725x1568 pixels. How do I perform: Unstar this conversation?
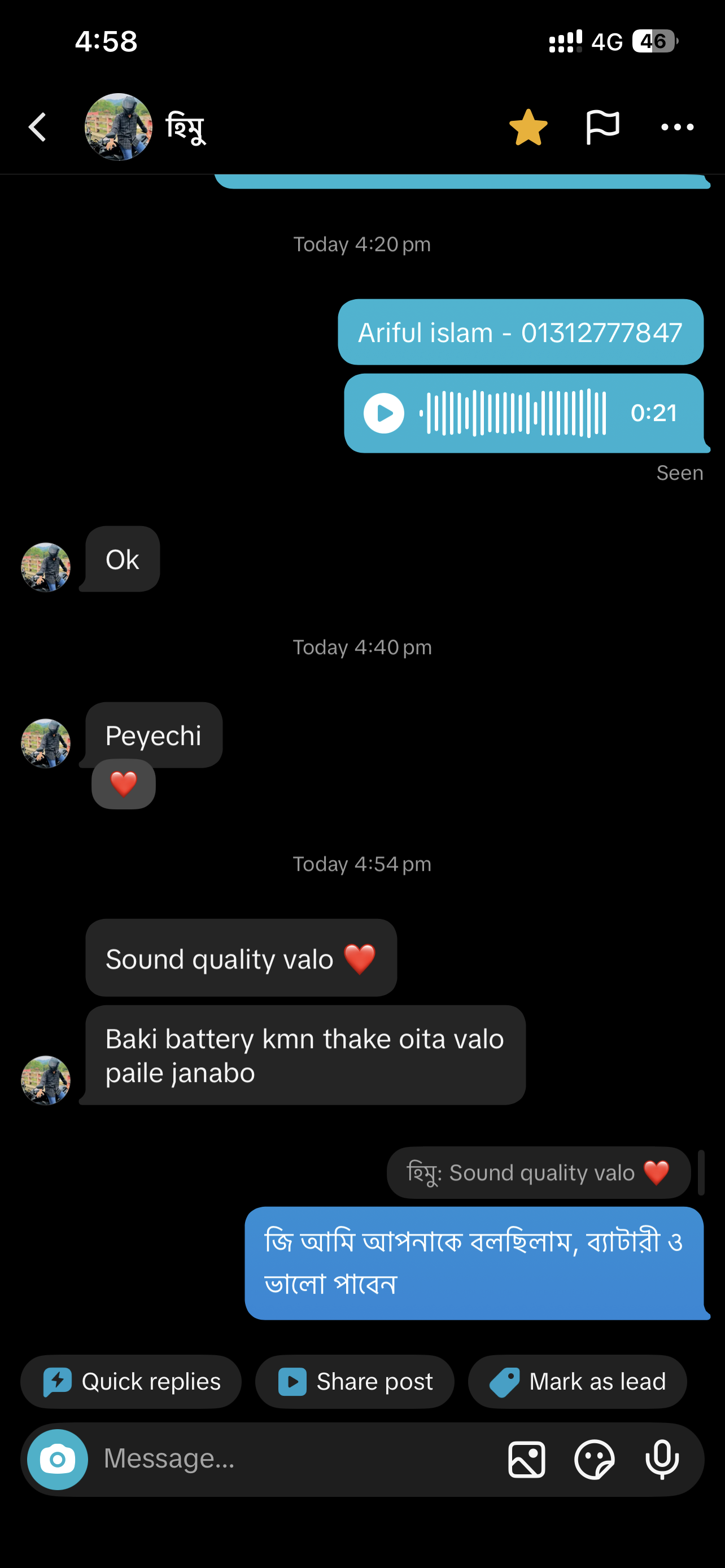coord(529,126)
